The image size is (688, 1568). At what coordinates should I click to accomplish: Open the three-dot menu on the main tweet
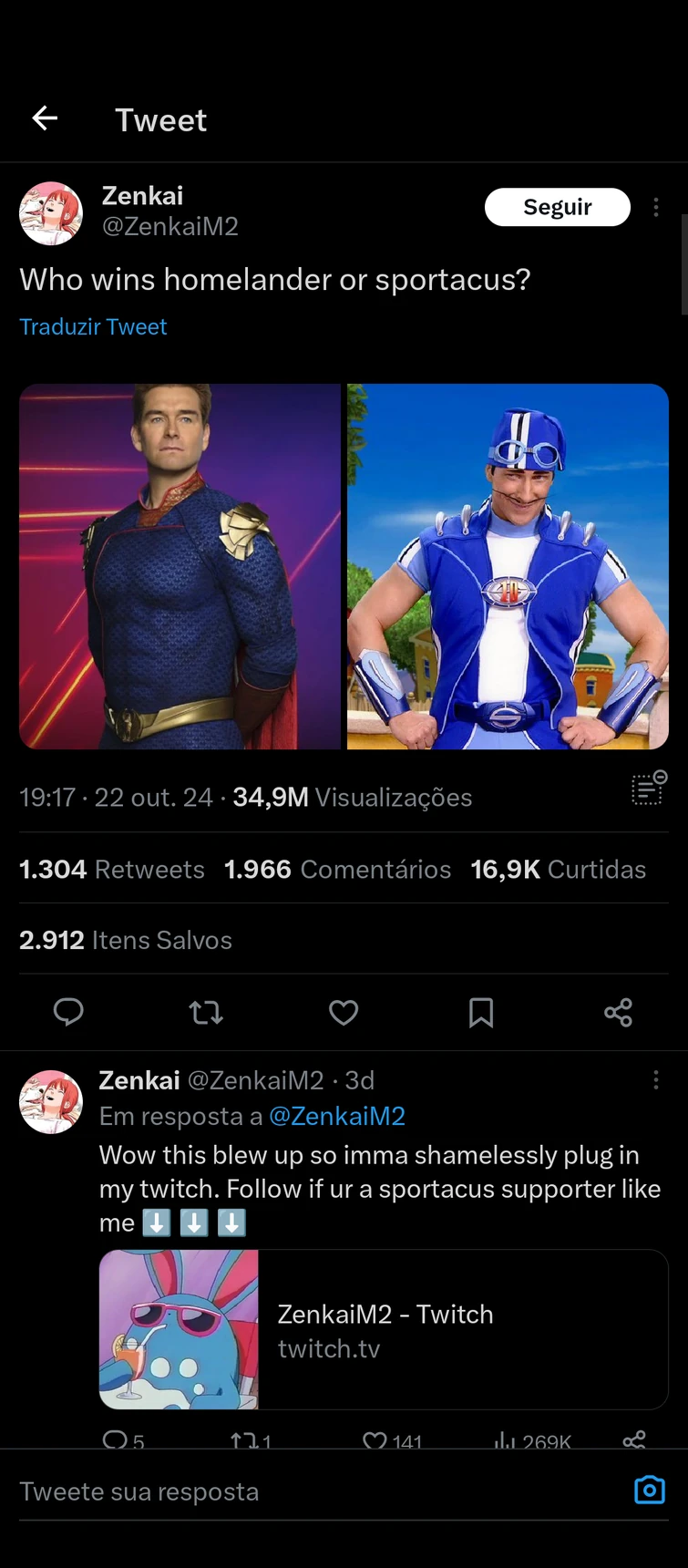pos(656,207)
